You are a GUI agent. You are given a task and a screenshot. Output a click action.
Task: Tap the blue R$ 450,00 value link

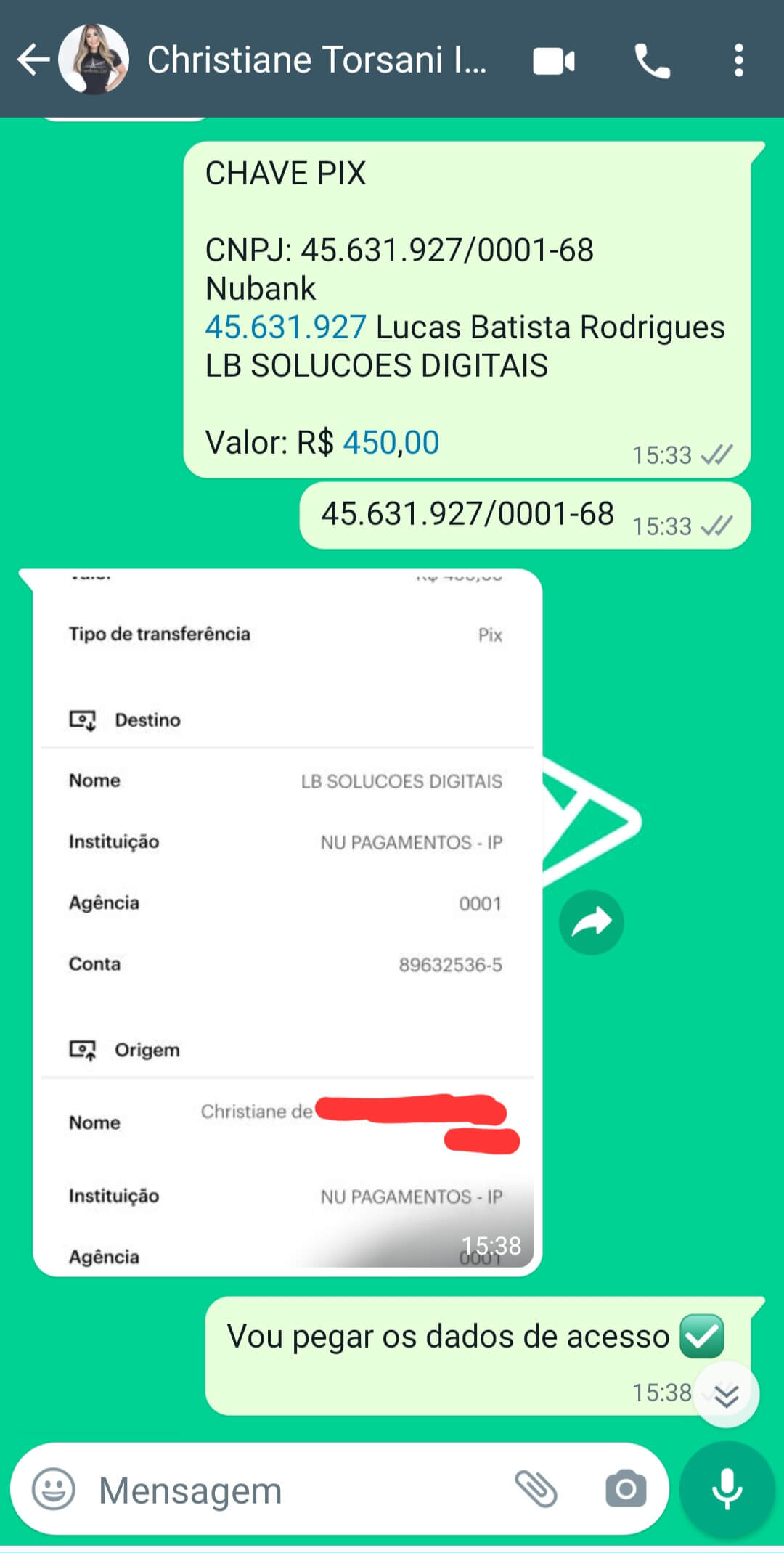tap(389, 442)
